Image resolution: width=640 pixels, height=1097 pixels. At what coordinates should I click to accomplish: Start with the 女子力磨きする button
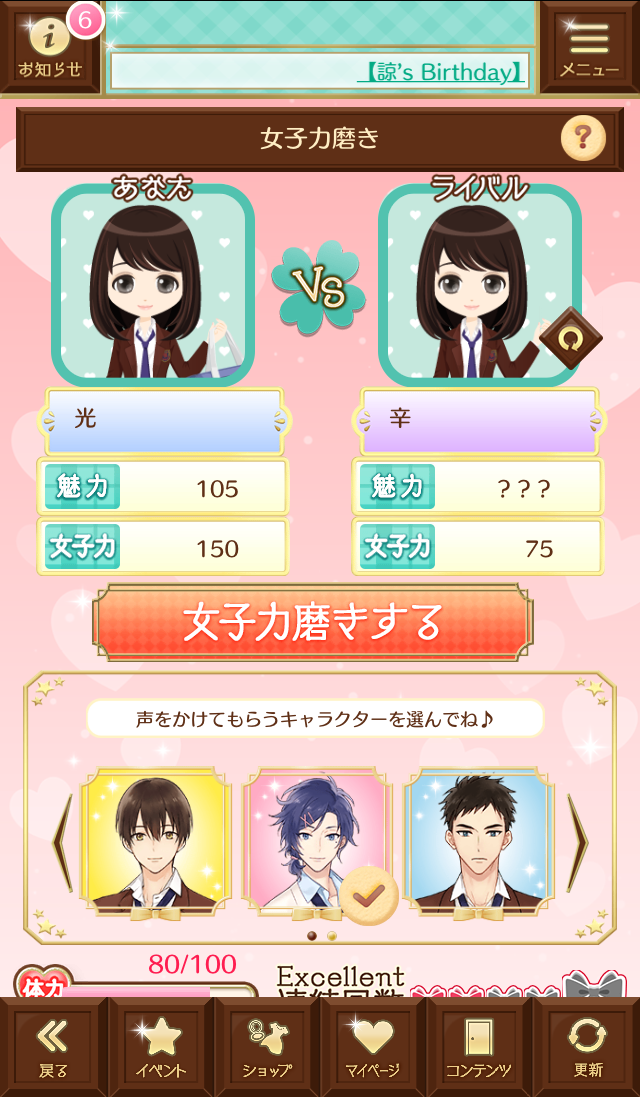pyautogui.click(x=313, y=623)
